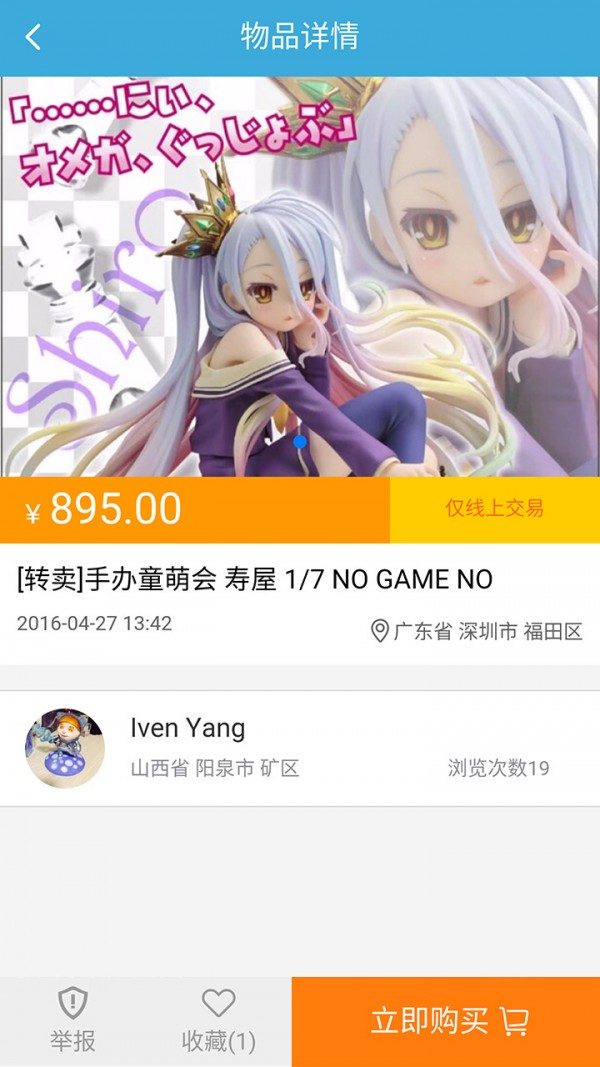Go back from the item details page
600x1067 pixels.
click(x=33, y=38)
